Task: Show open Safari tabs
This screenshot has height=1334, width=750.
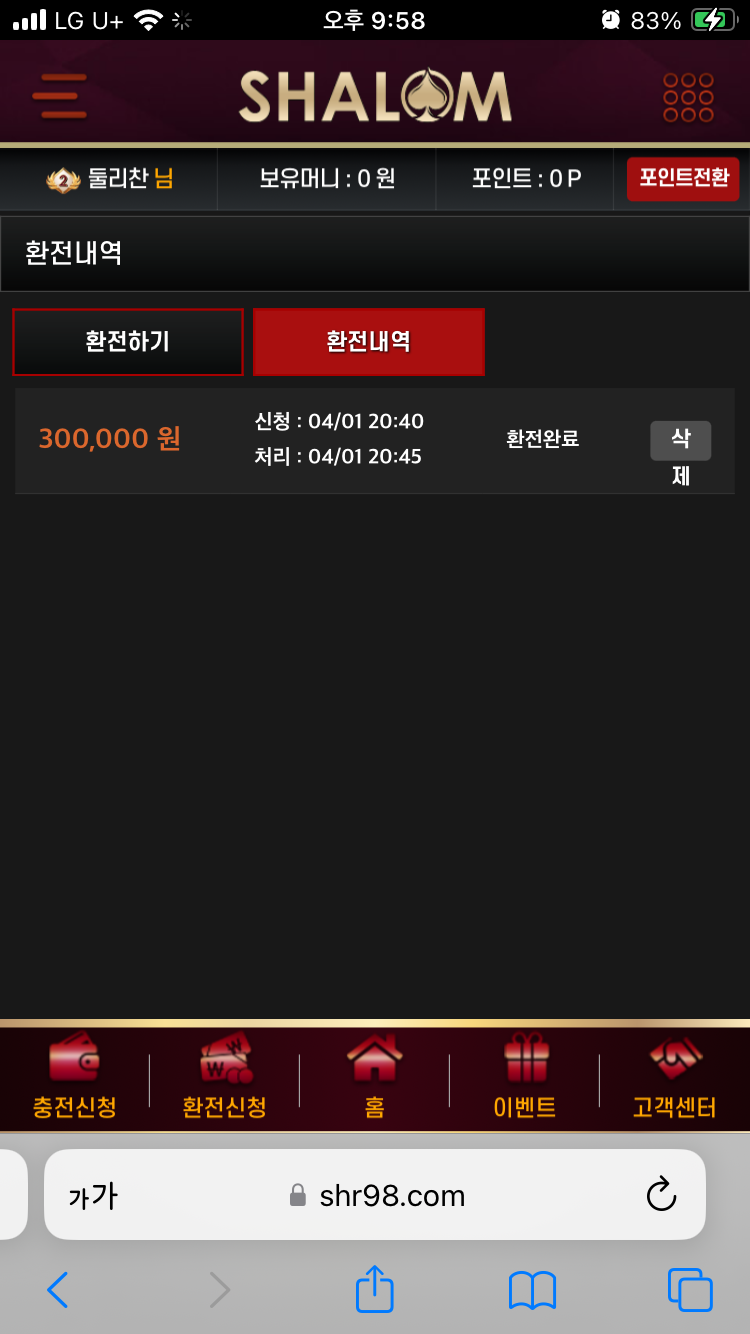Action: click(x=689, y=1290)
